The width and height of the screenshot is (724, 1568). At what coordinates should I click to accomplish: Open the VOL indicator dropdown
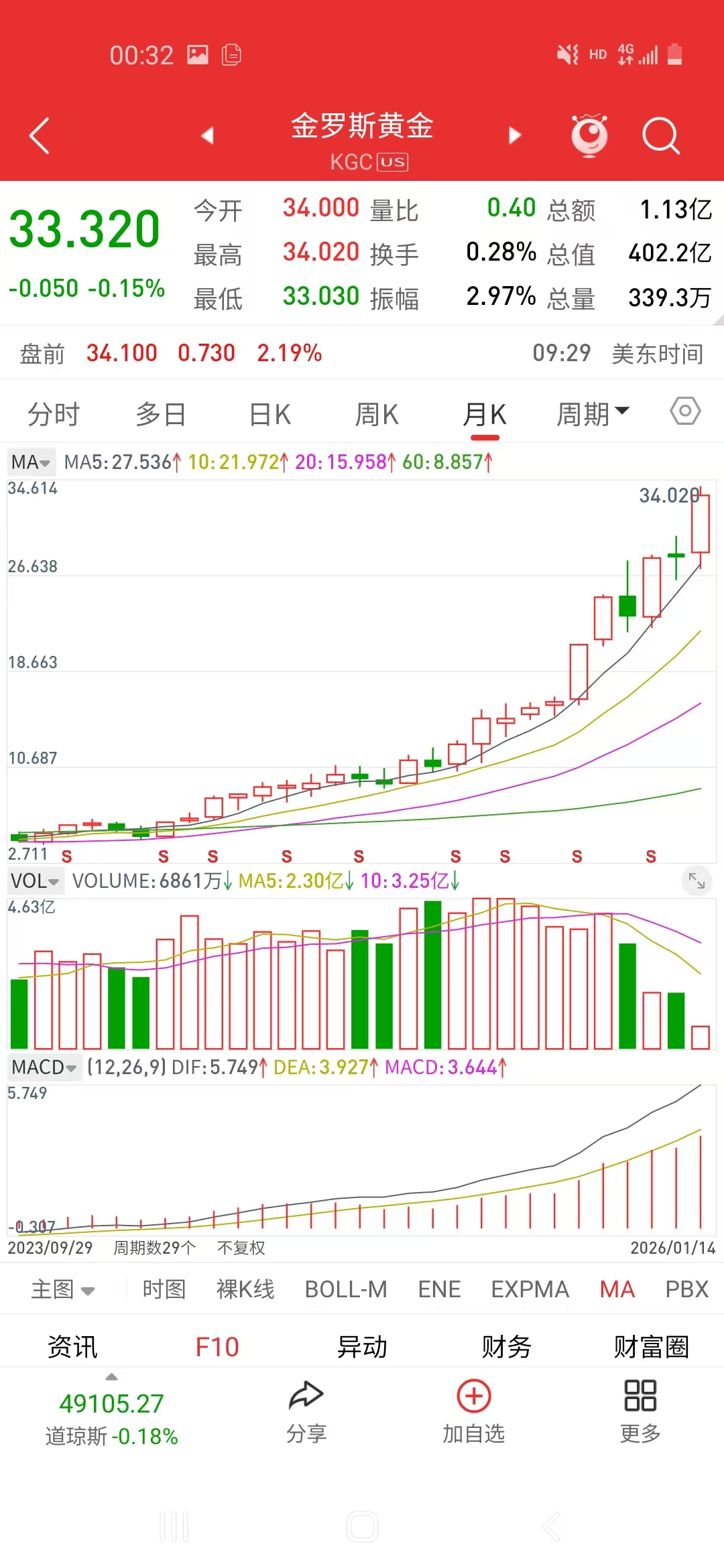tap(35, 881)
